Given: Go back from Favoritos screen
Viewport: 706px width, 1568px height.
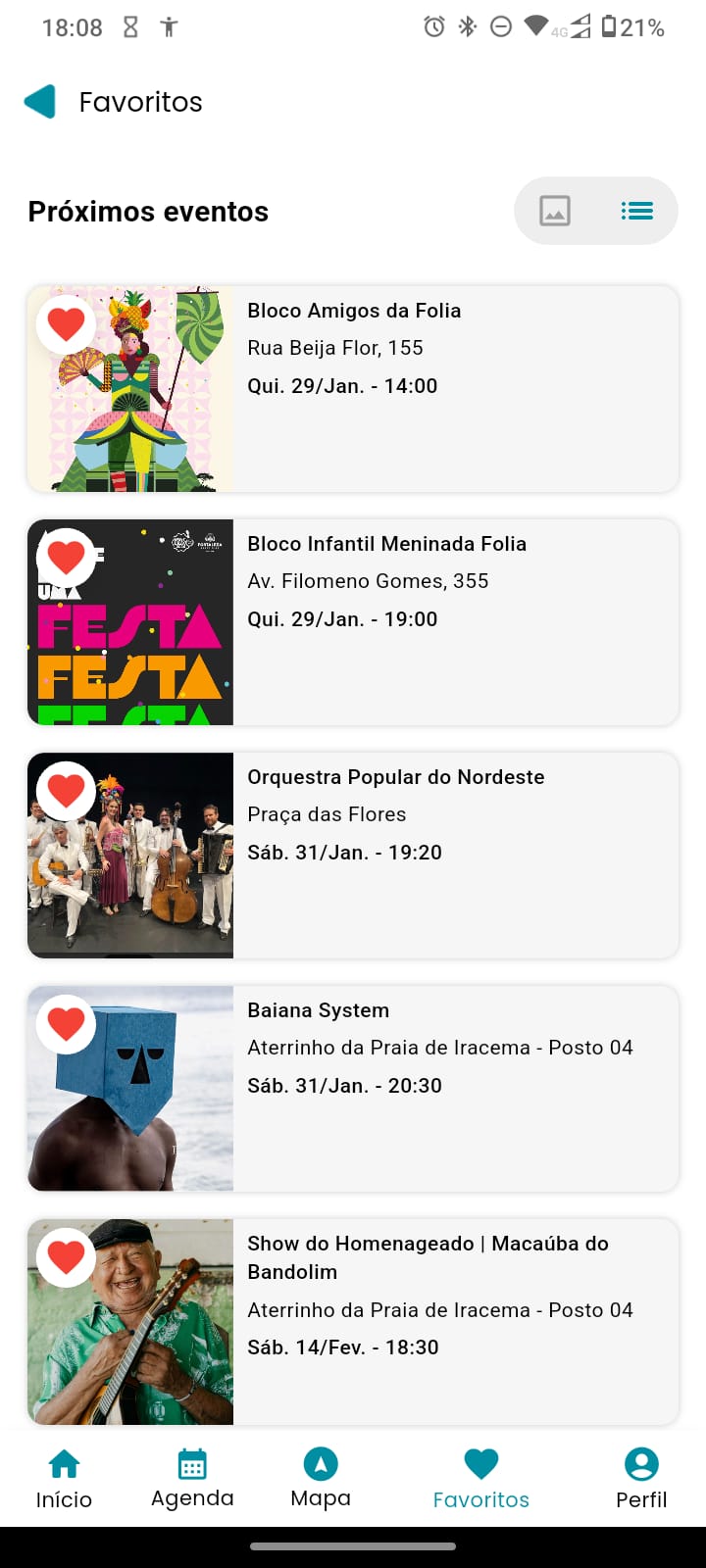Looking at the screenshot, I should 40,102.
